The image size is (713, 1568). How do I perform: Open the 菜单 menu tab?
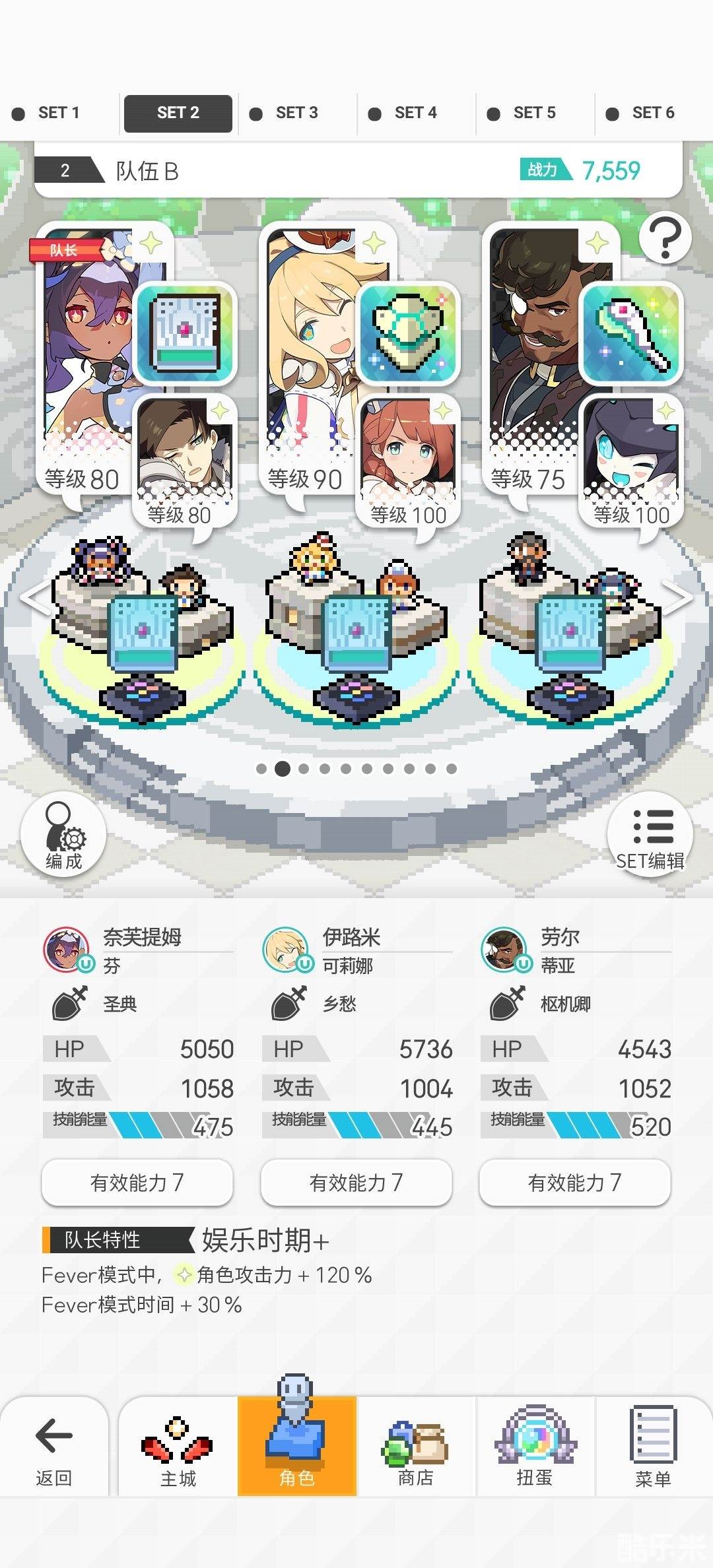654,1448
